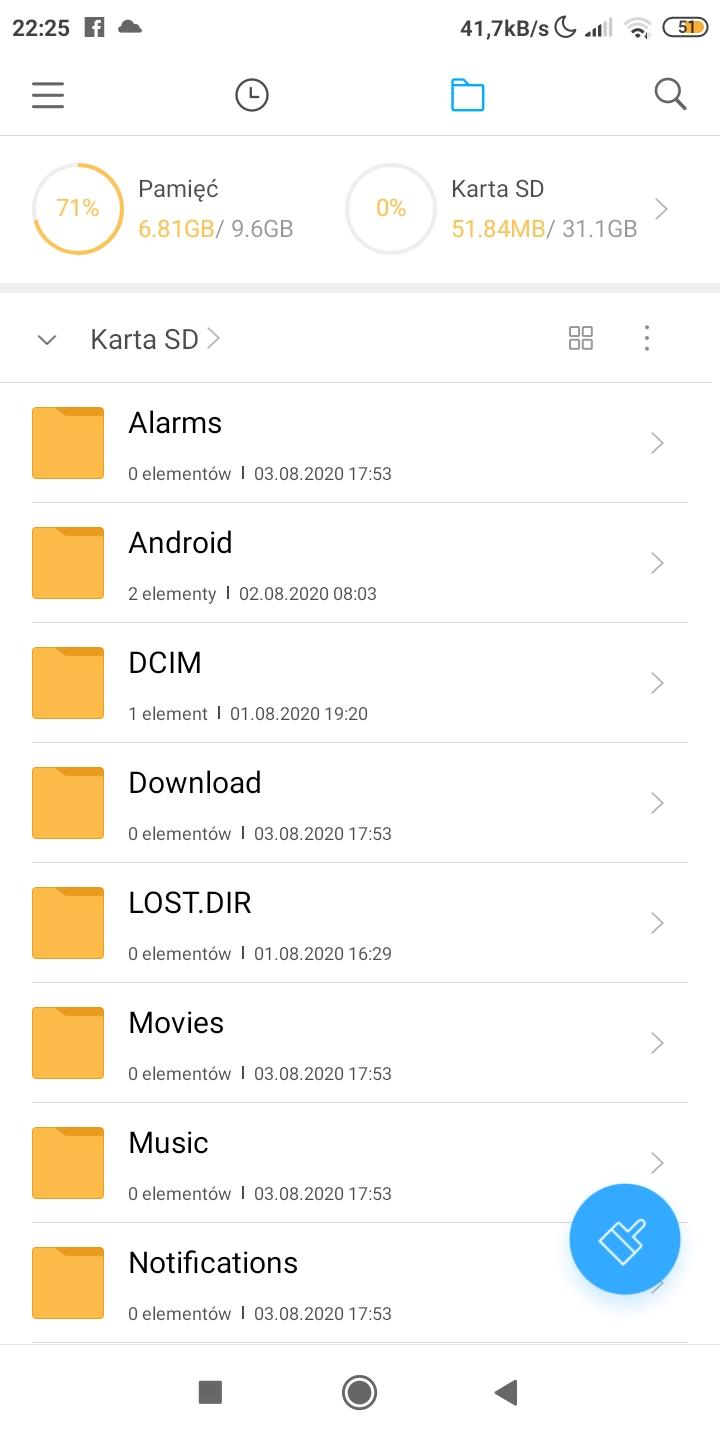Switch to the recent files clock tab
Screen dimensions: 720x1440
(x=251, y=95)
